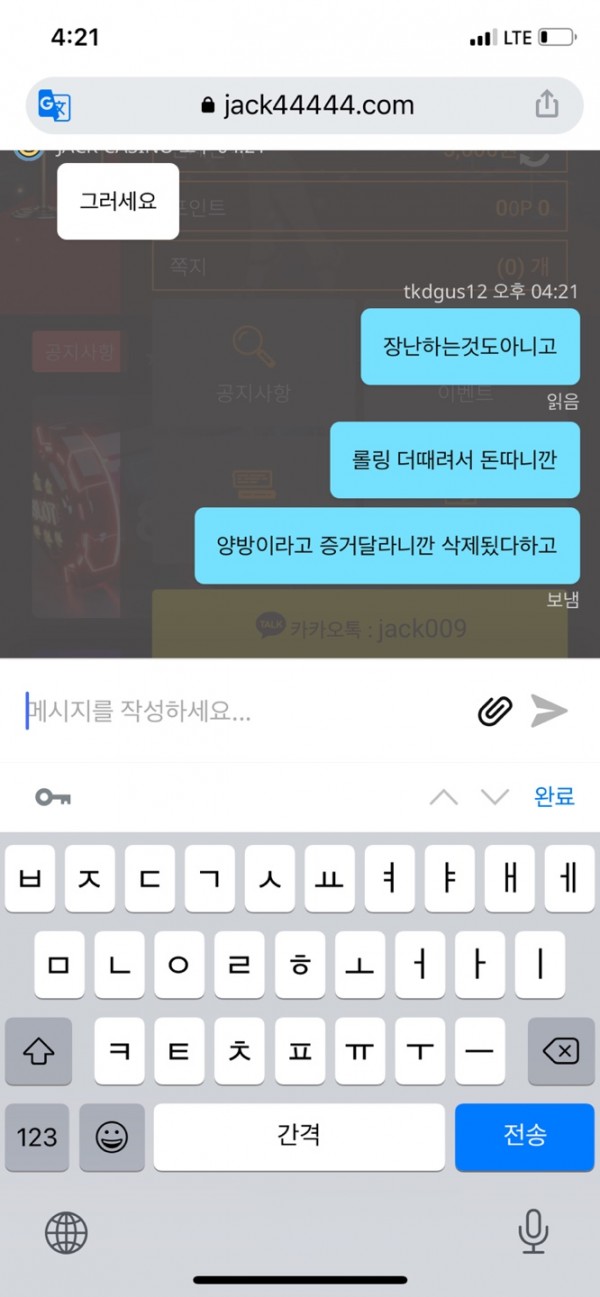Open the share sheet from address bar
600x1297 pixels.
pos(544,104)
